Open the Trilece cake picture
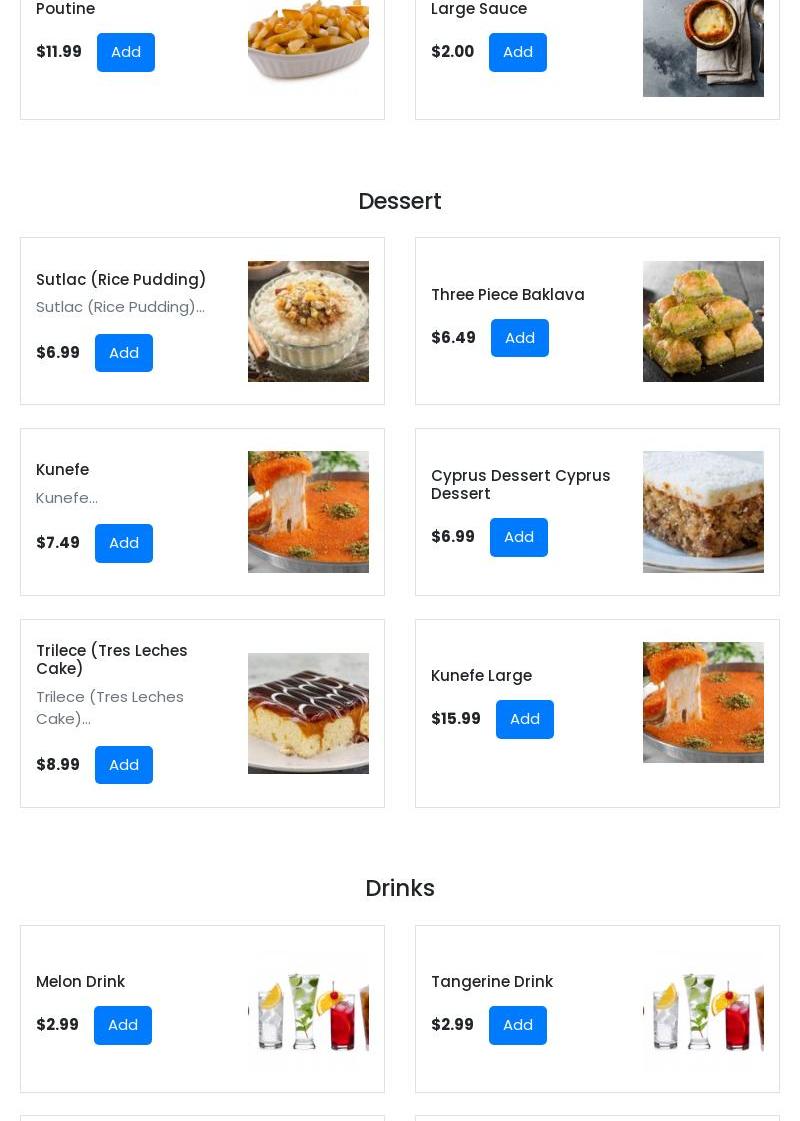Screen dimensions: 800x1121 (x=308, y=713)
